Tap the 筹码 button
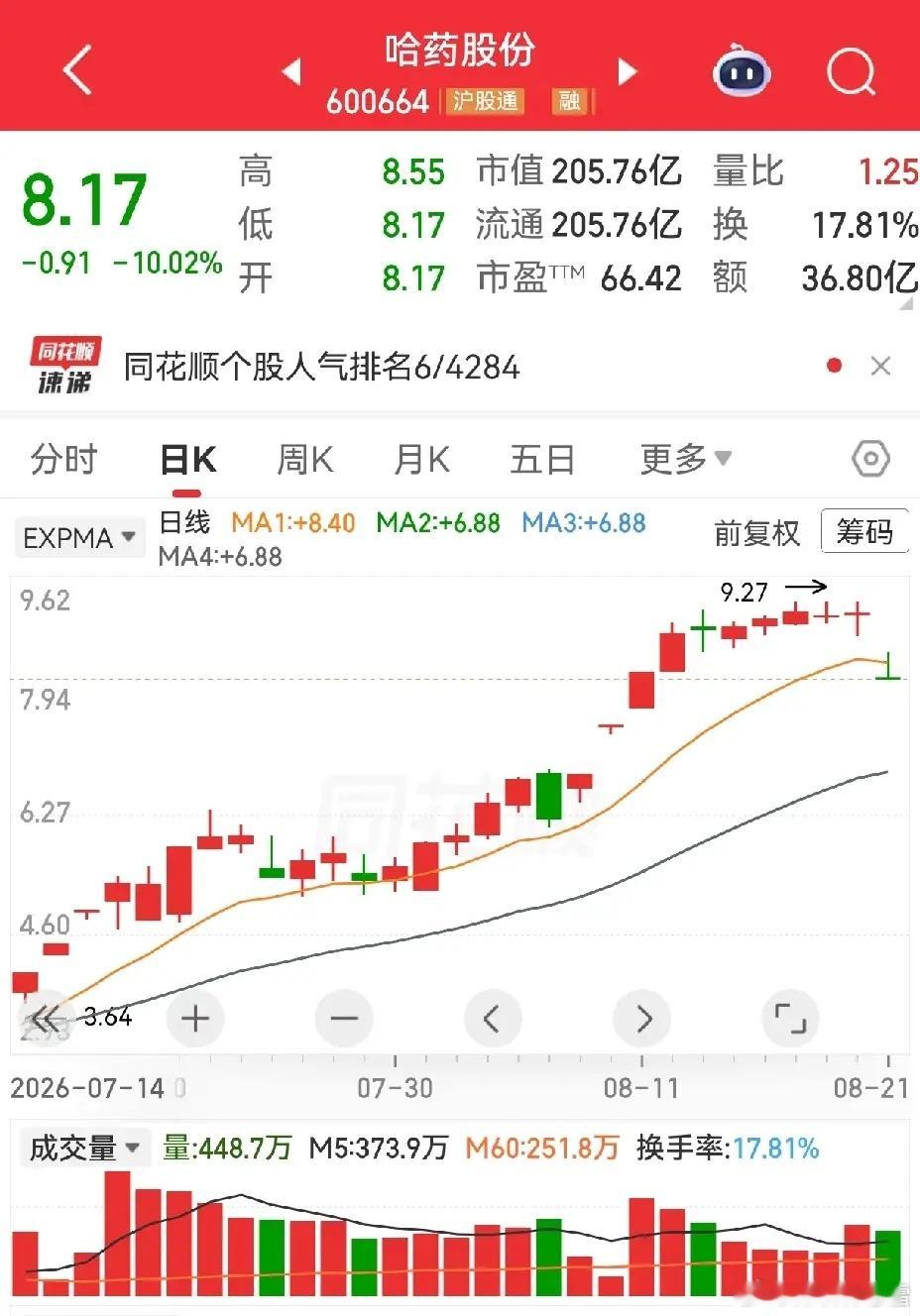 coord(864,532)
